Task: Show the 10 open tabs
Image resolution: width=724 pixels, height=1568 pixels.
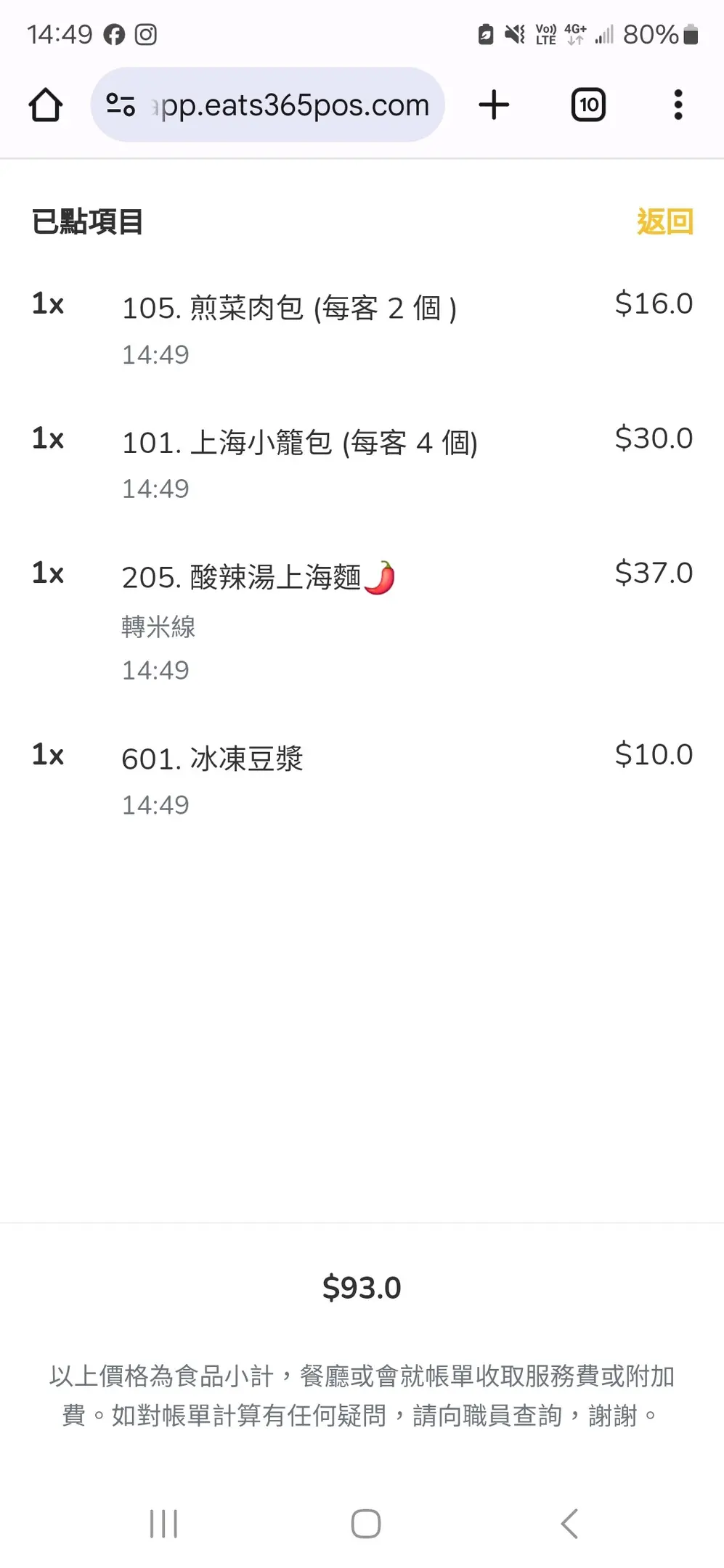Action: point(588,105)
